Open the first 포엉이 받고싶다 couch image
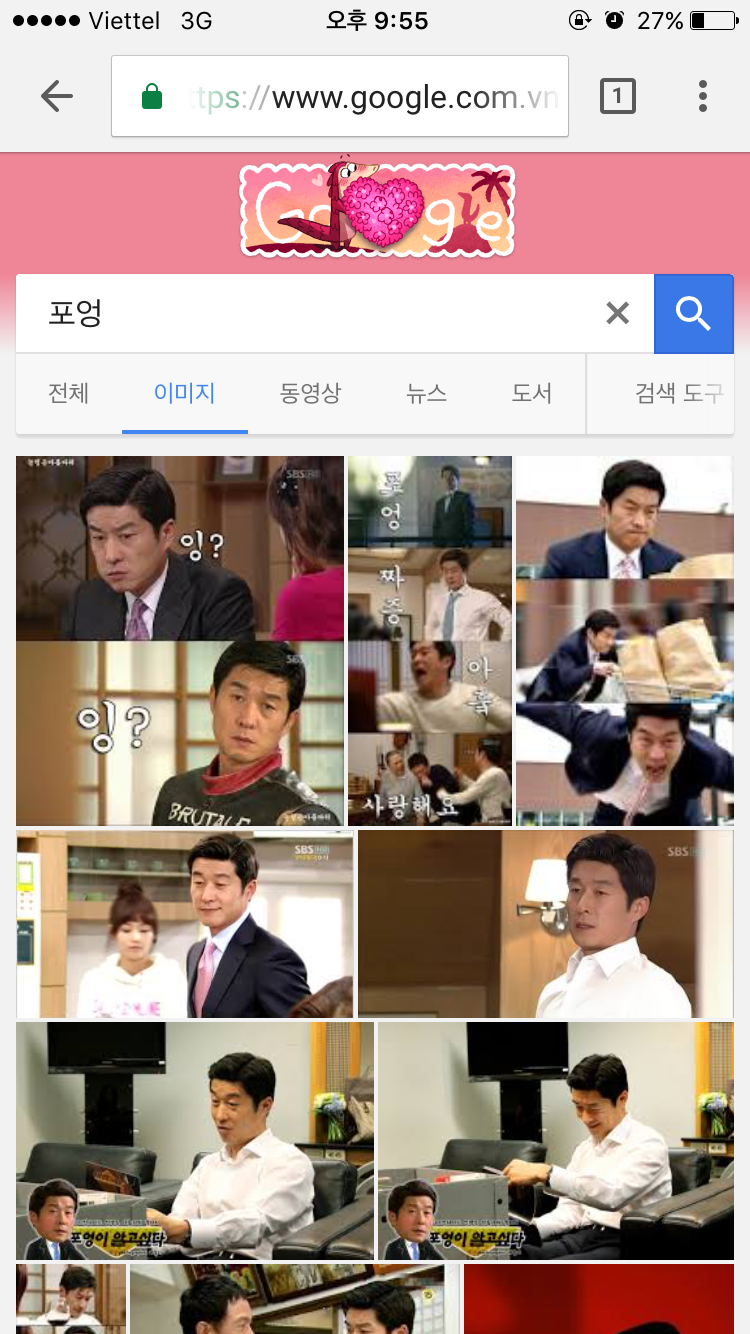This screenshot has height=1334, width=750. click(195, 1140)
